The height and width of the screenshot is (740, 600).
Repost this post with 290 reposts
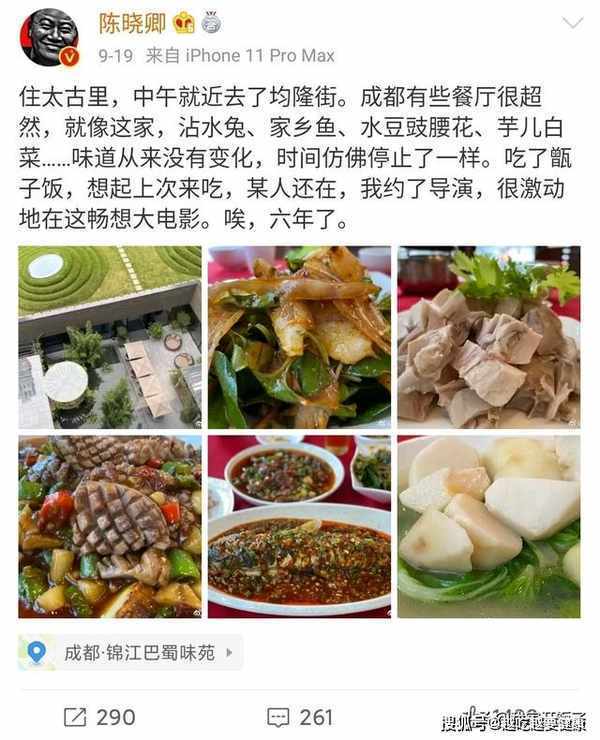[98, 716]
